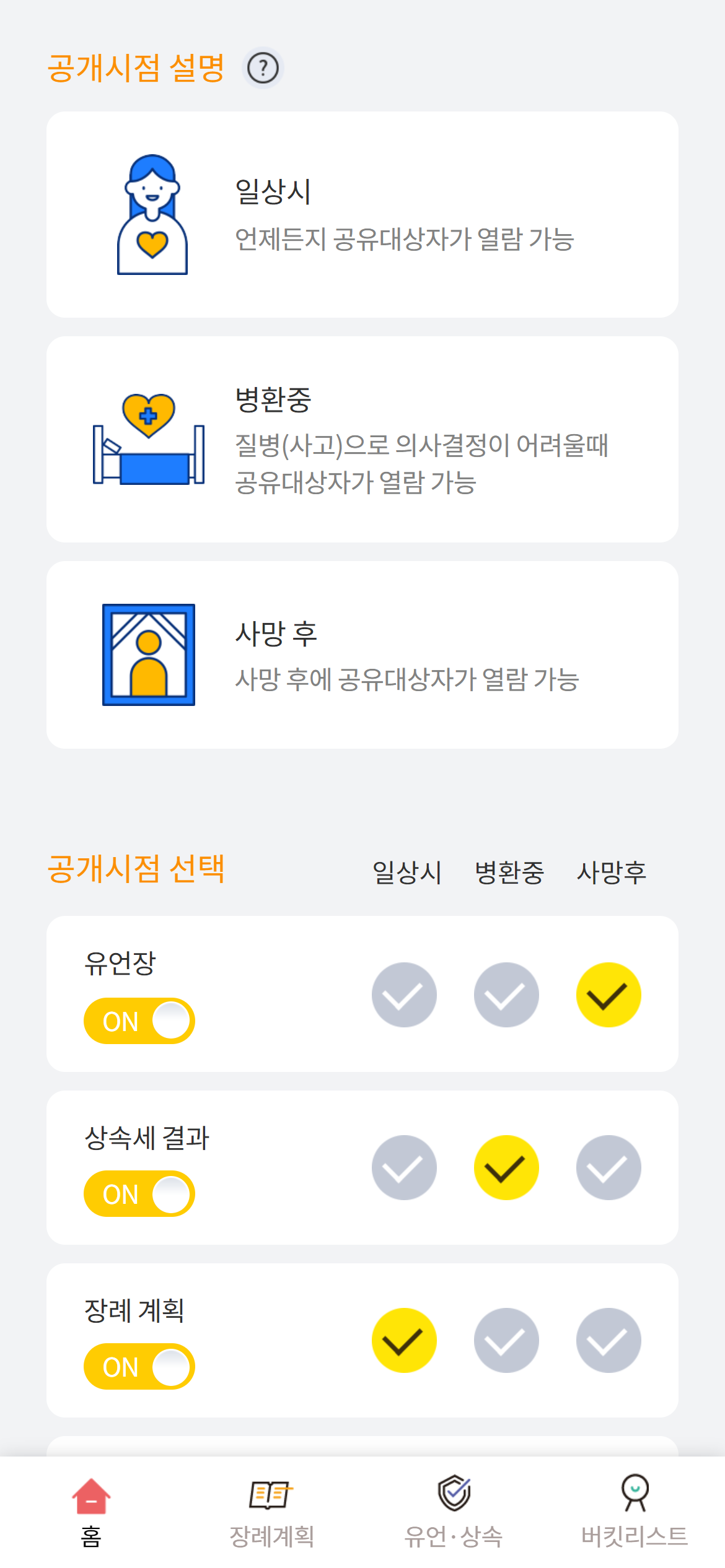Choose 일상시 for 상속세 결과

[404, 1167]
